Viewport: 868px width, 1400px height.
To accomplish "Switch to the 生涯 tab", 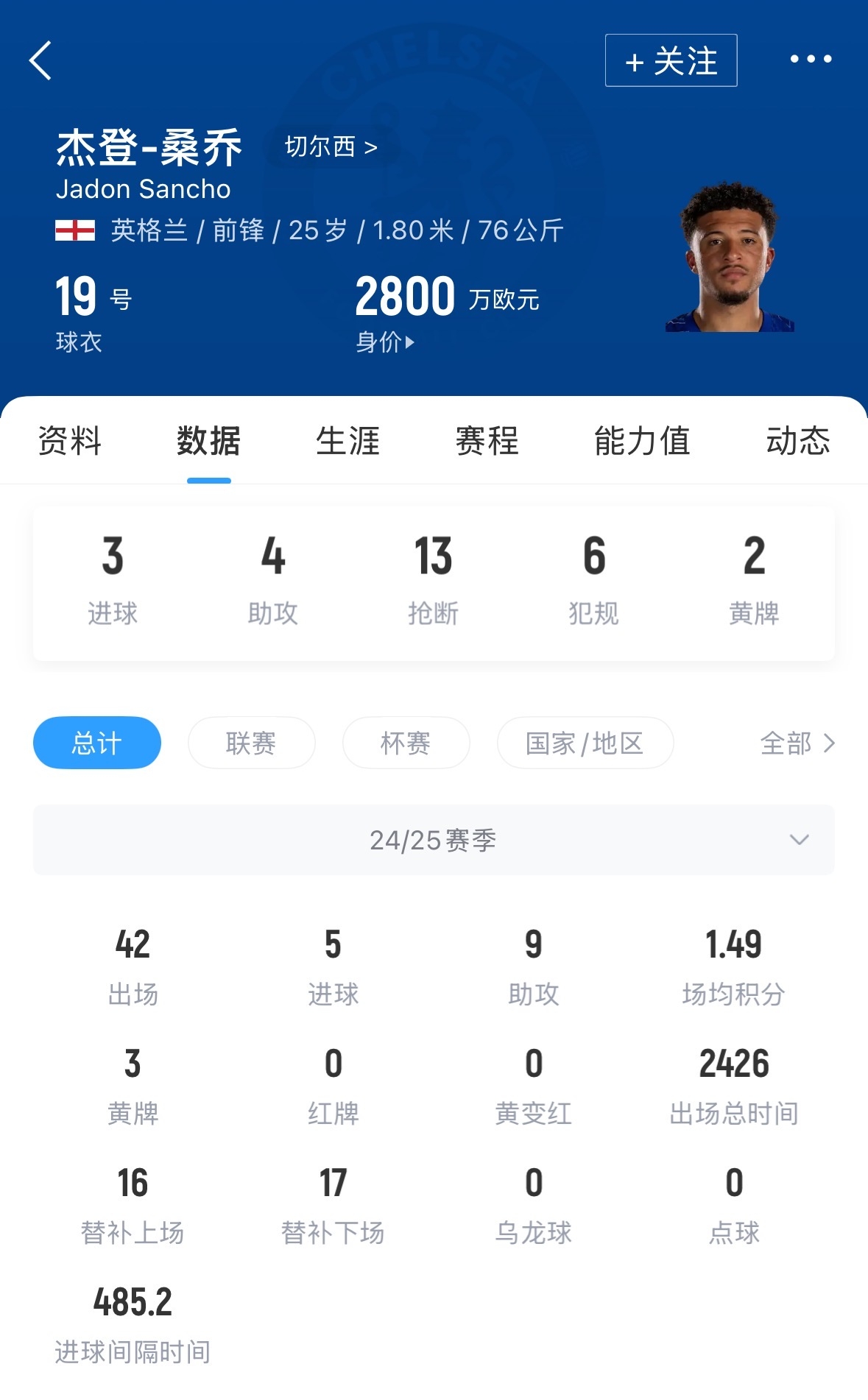I will tap(346, 442).
